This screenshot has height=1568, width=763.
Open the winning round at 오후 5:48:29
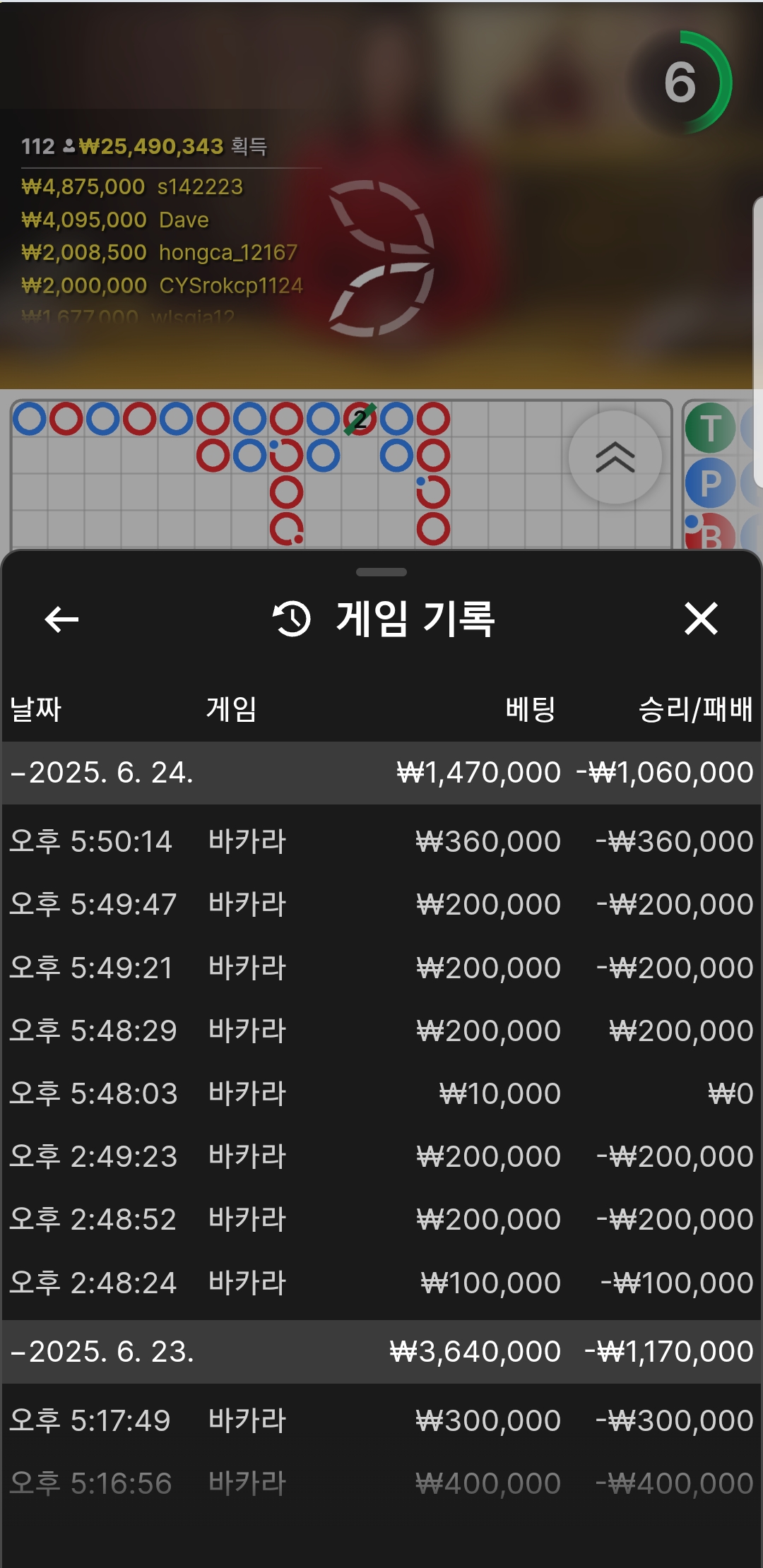381,1031
